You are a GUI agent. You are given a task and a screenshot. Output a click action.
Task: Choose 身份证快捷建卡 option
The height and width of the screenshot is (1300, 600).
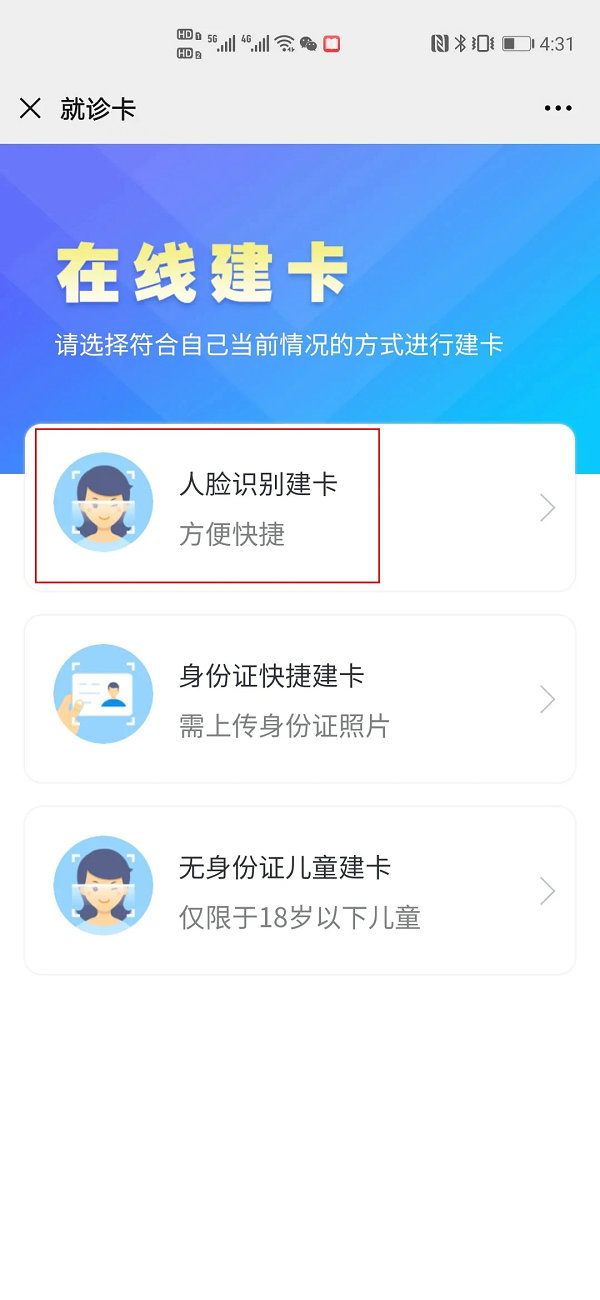coord(300,699)
